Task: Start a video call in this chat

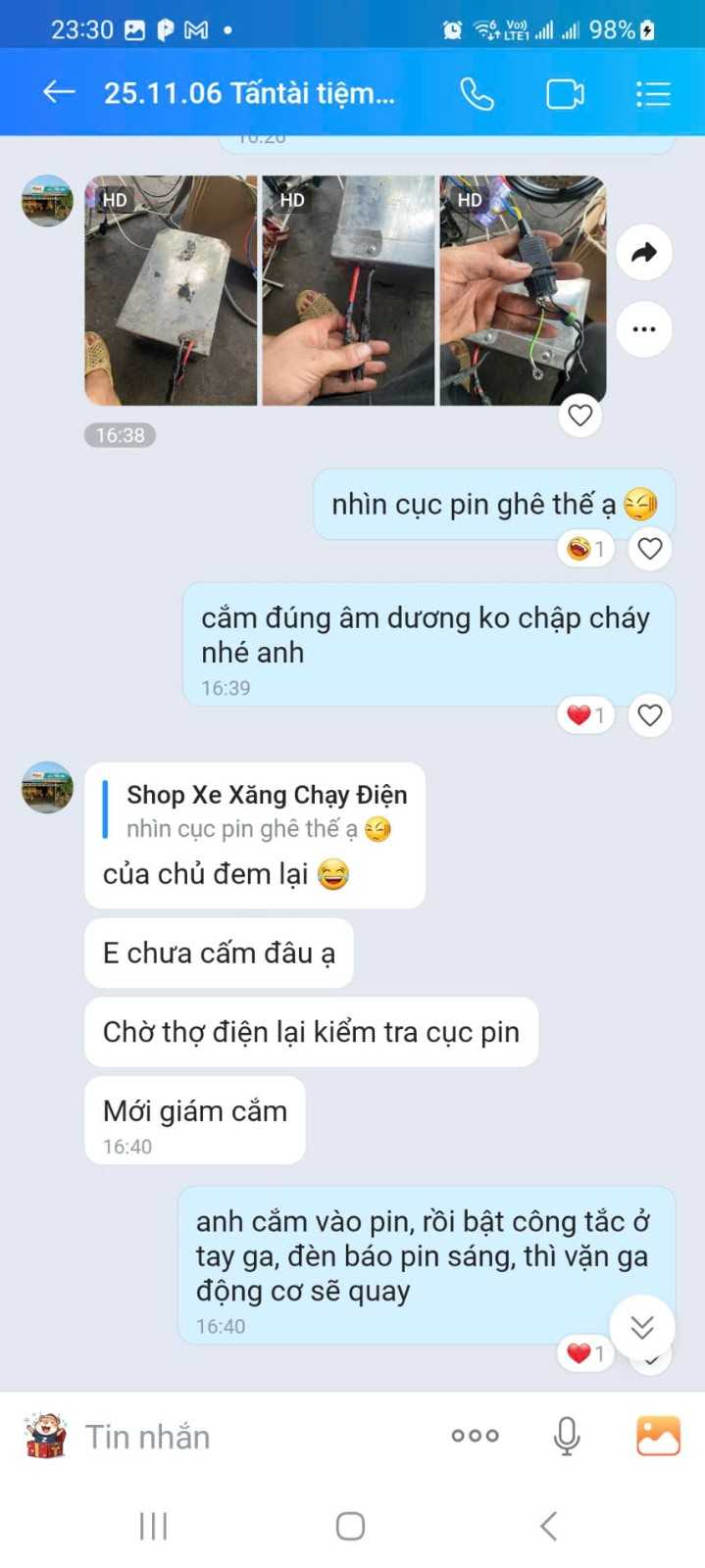Action: 565,94
